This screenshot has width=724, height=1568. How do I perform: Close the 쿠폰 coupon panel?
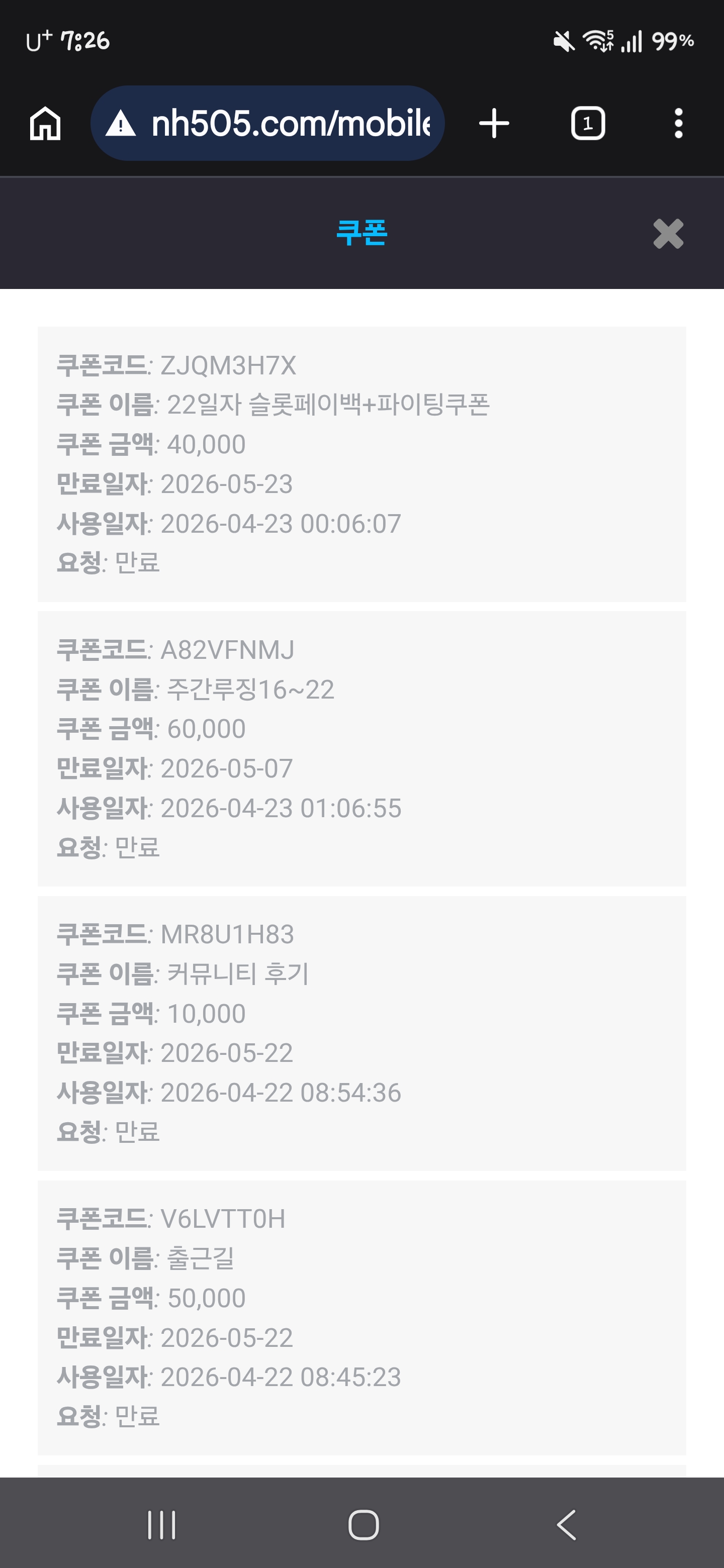(668, 234)
